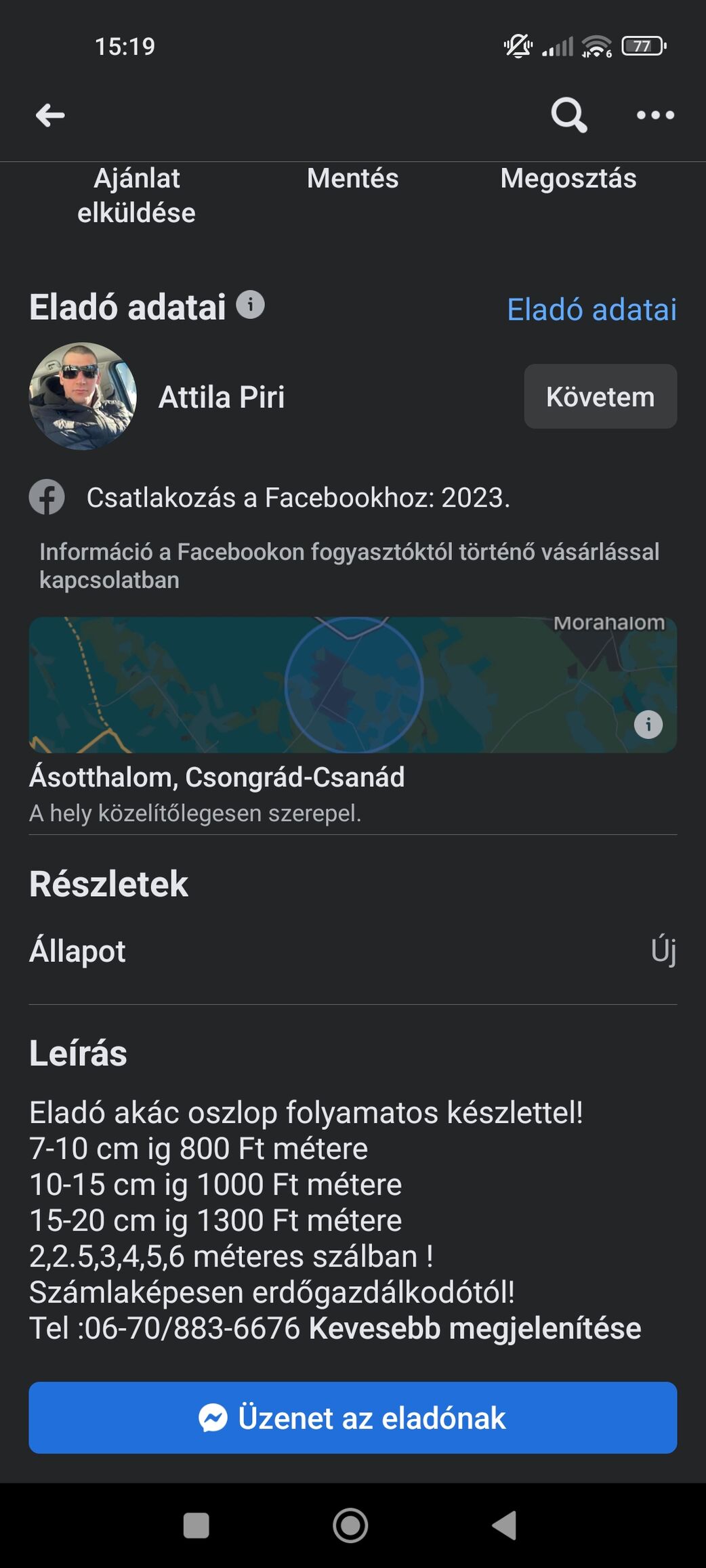Save the listing with Mentés
The height and width of the screenshot is (1568, 706).
[352, 178]
